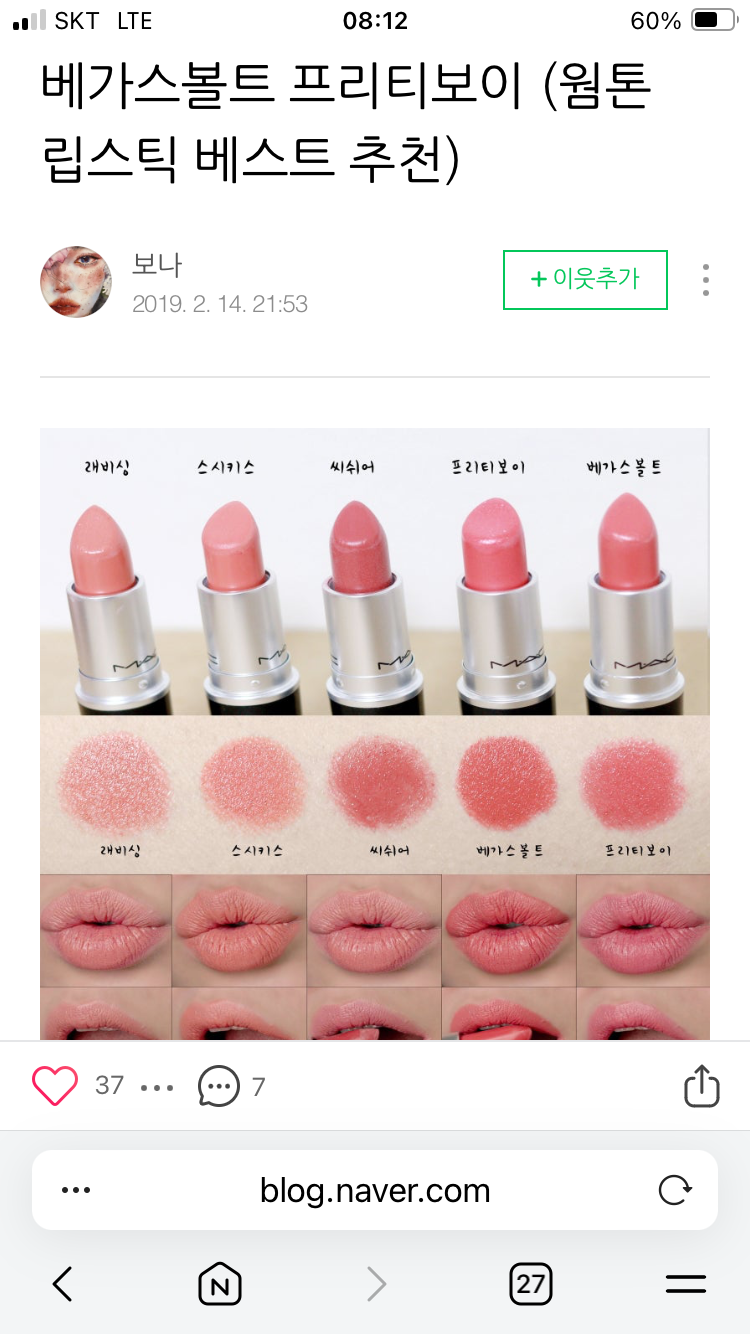Open the comments bubble
This screenshot has width=750, height=1334.
218,1086
